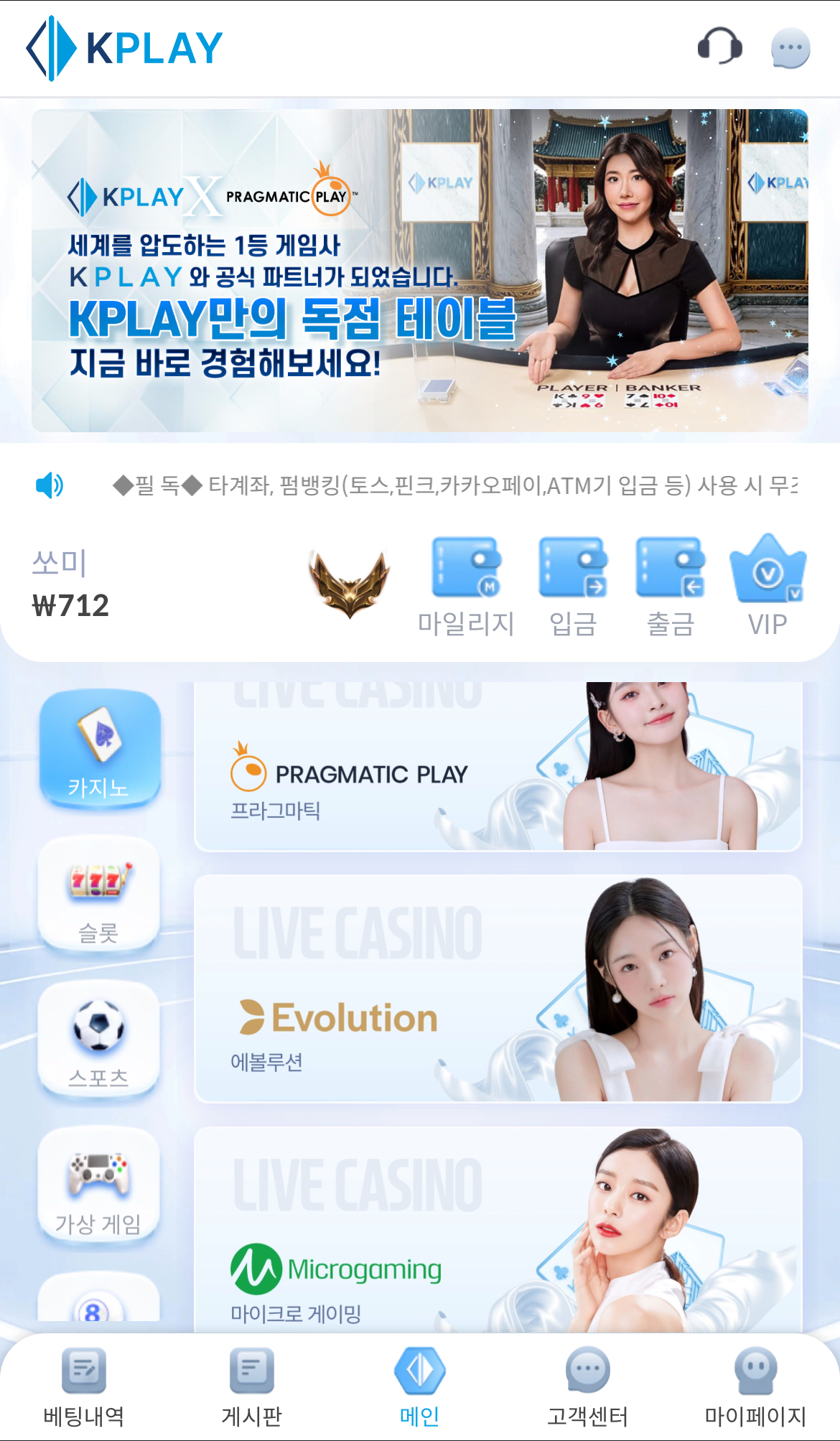This screenshot has width=840, height=1441.
Task: Switch to the 마이페이지 tab
Action: click(x=755, y=1387)
